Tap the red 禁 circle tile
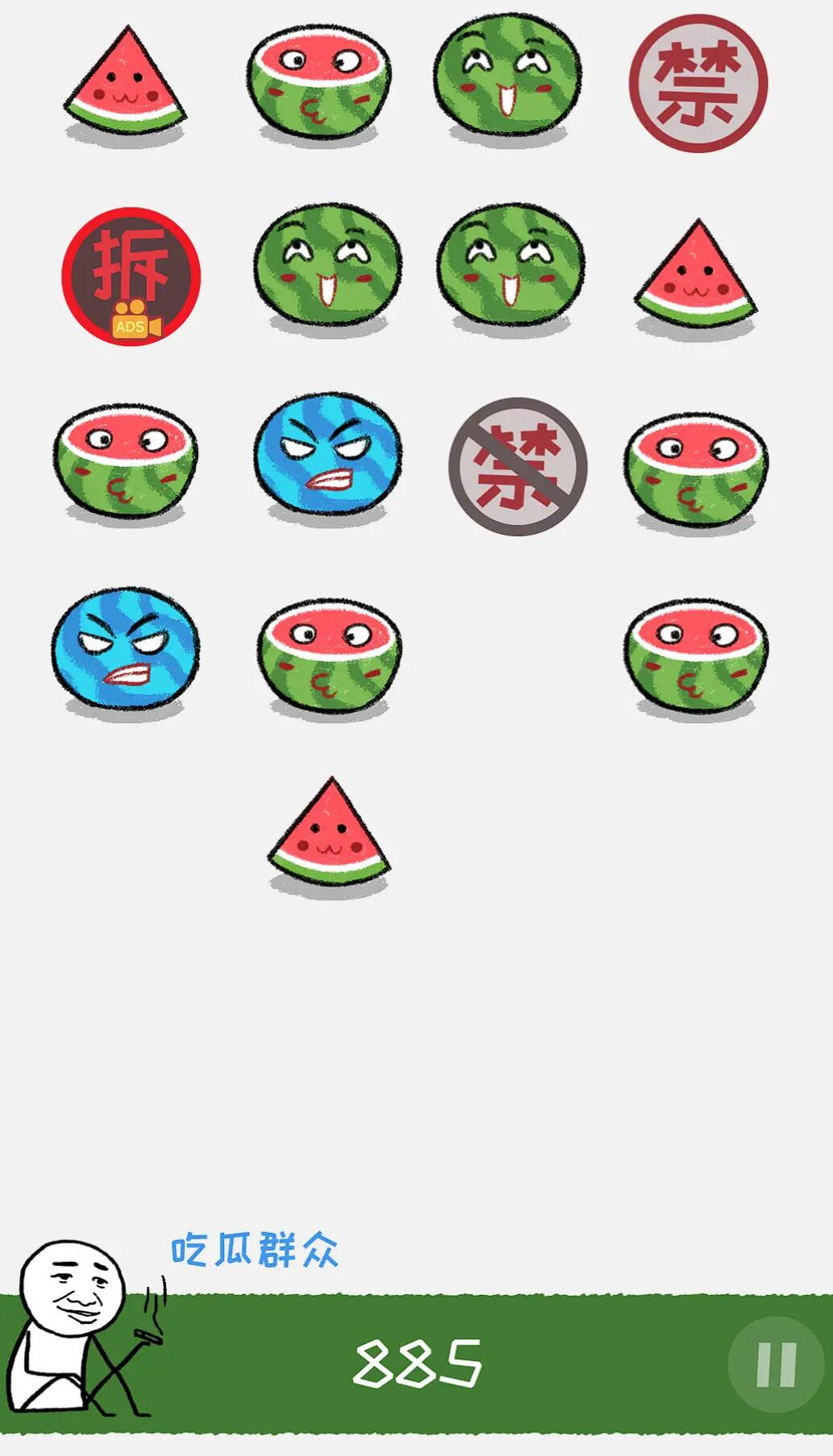833x1456 pixels. point(698,83)
